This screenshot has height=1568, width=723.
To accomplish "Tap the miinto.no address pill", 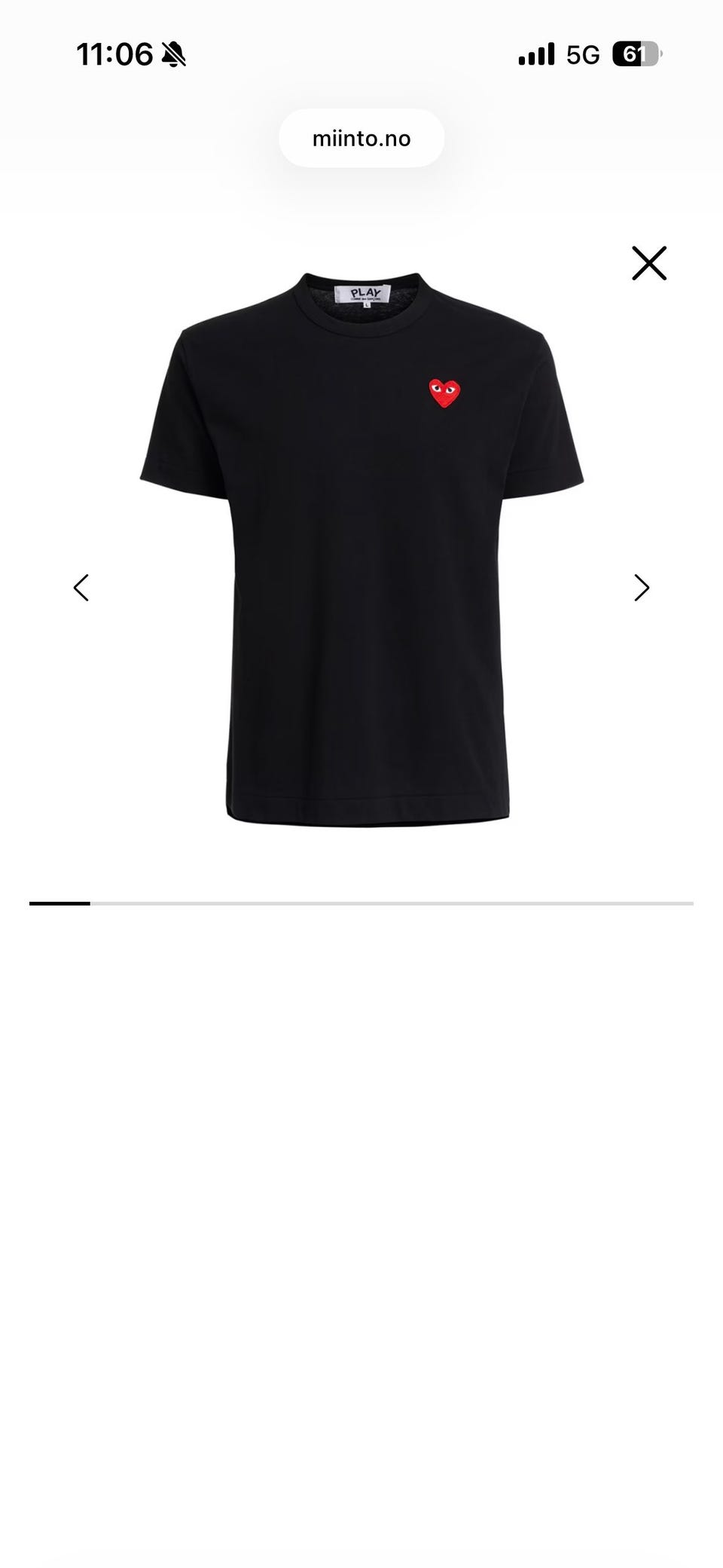I will point(361,138).
